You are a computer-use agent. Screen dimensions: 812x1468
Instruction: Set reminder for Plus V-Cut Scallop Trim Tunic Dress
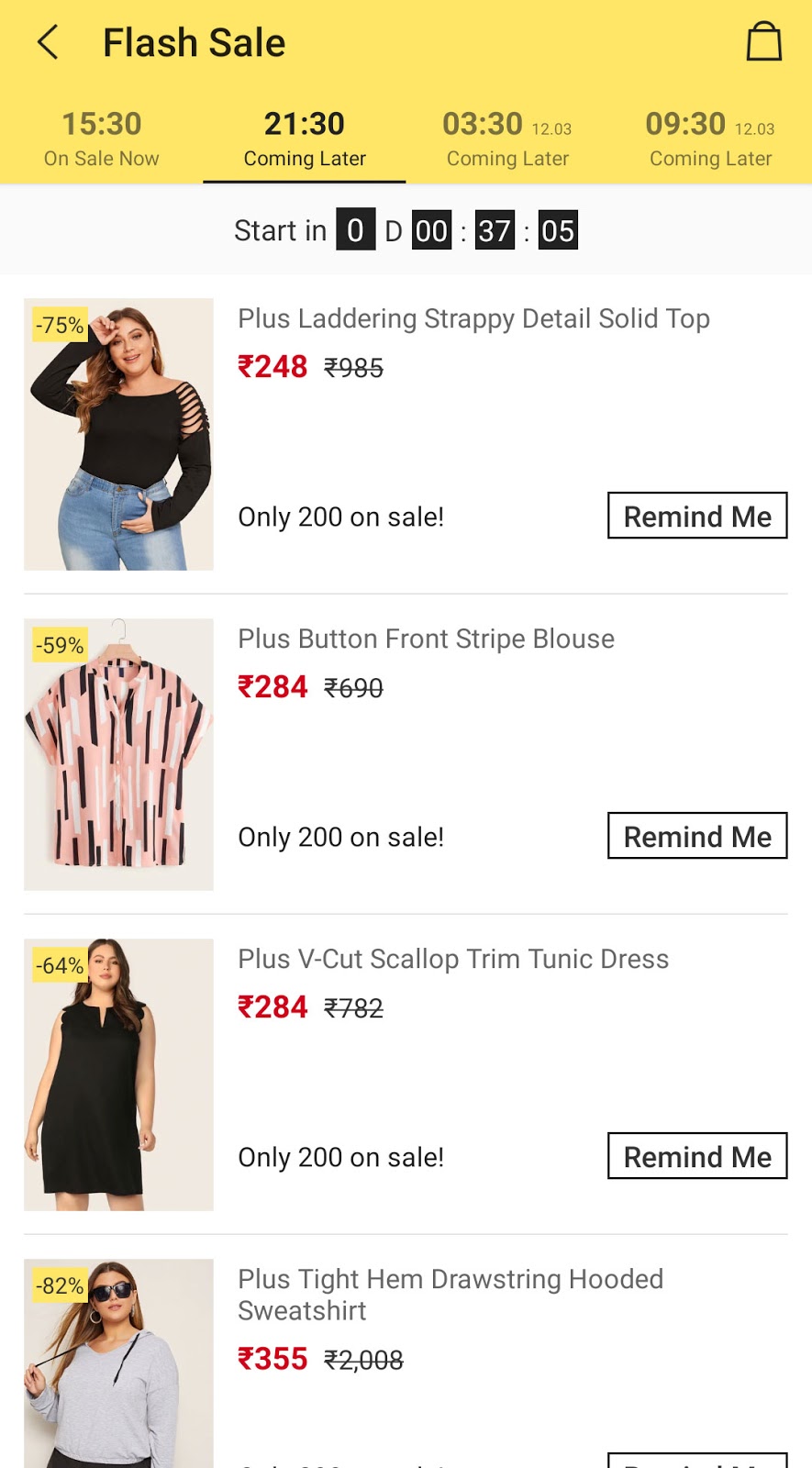coord(696,1156)
